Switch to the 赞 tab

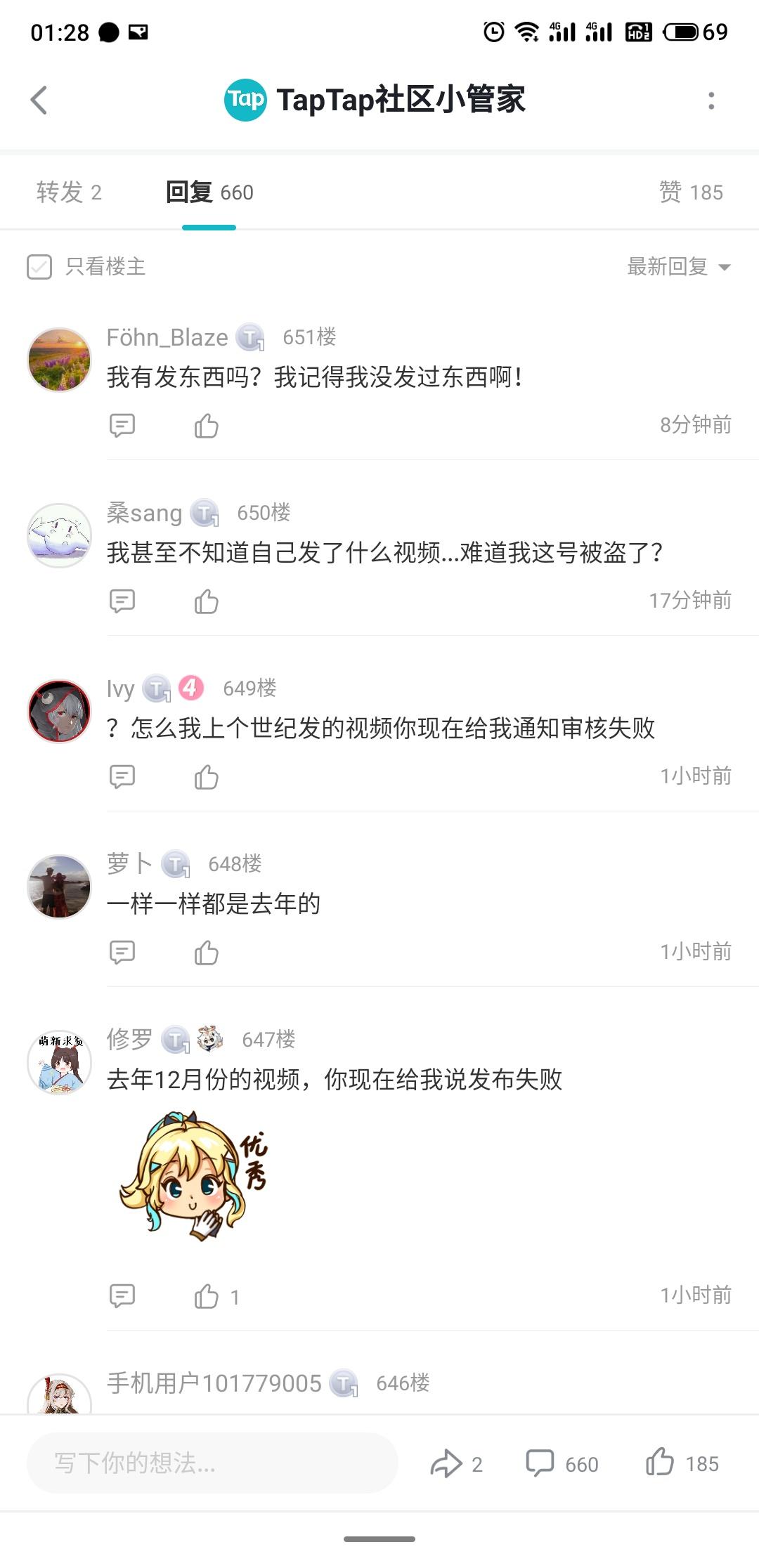[x=690, y=192]
